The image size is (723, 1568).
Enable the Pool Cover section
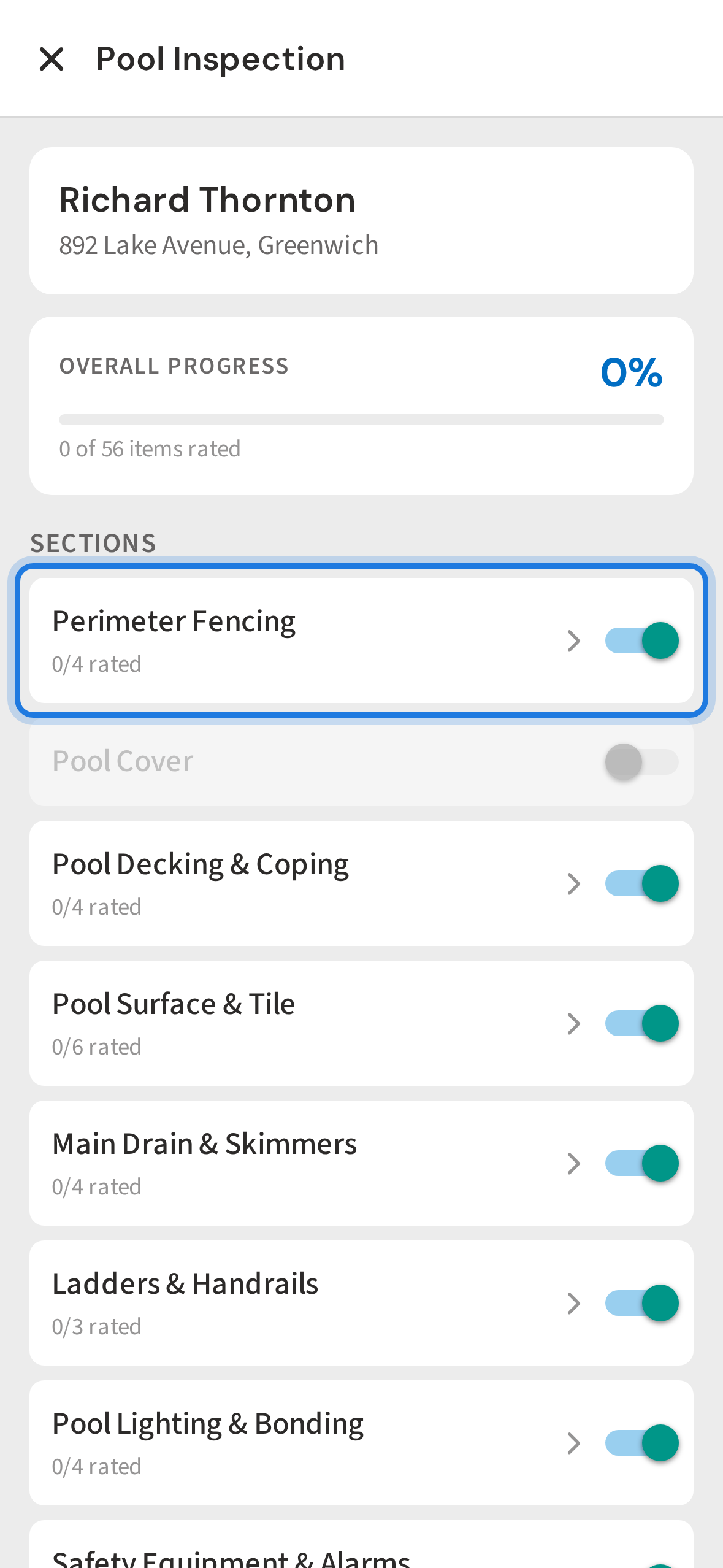640,761
